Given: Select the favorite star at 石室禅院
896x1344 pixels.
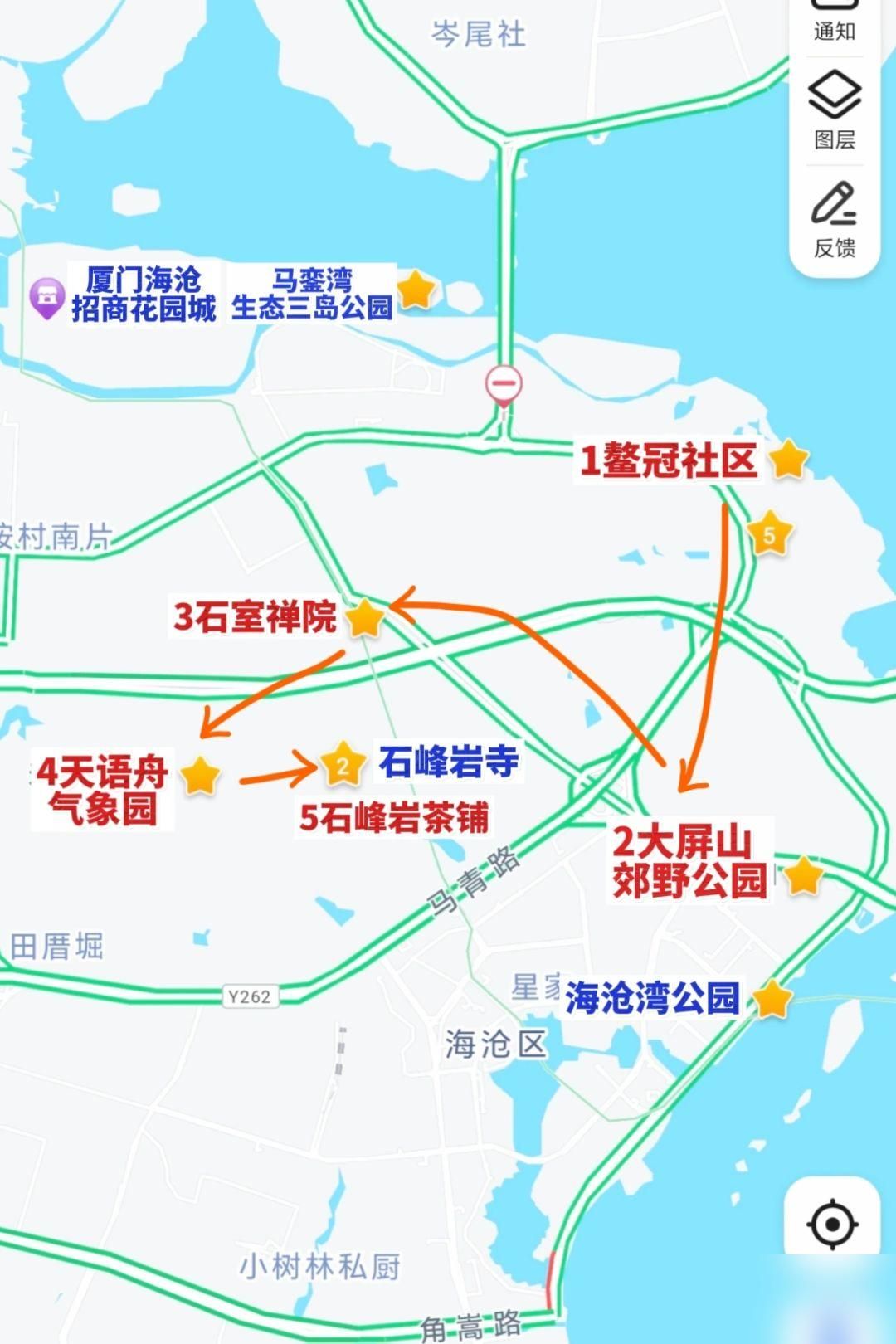Looking at the screenshot, I should pos(364,619).
